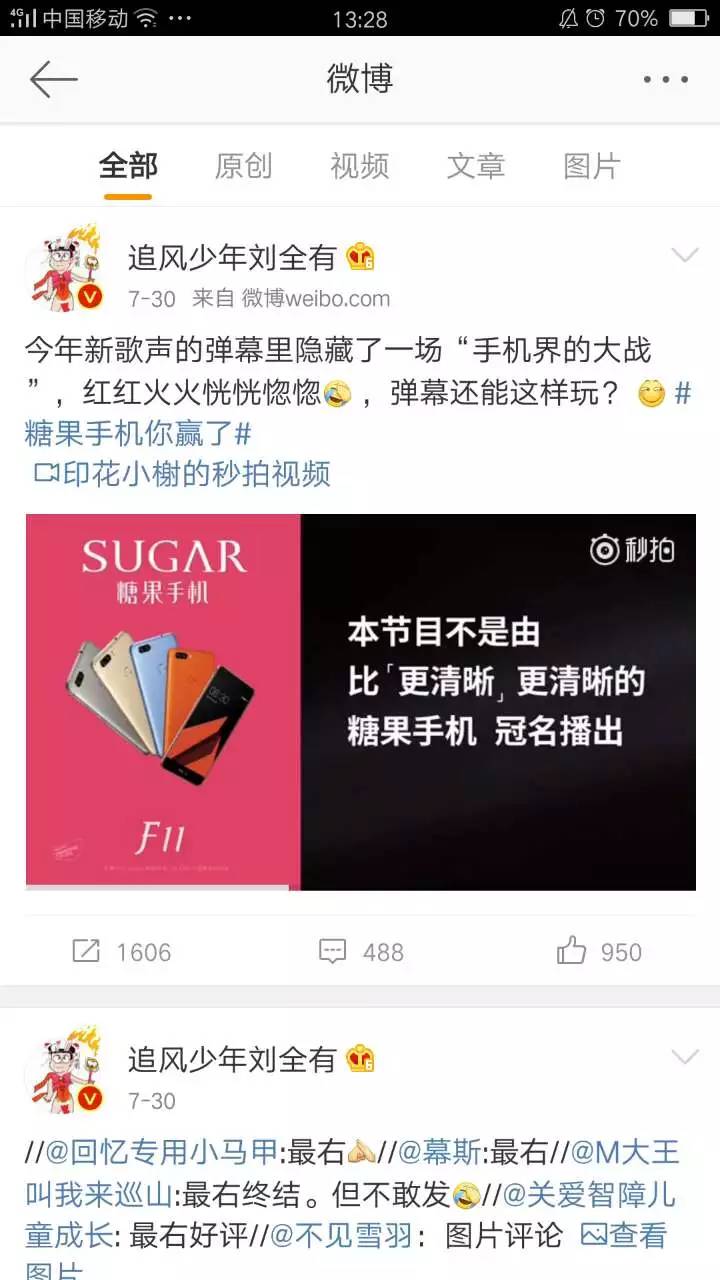
Task: Repost the first post with 1606 reposts
Action: [x=122, y=951]
